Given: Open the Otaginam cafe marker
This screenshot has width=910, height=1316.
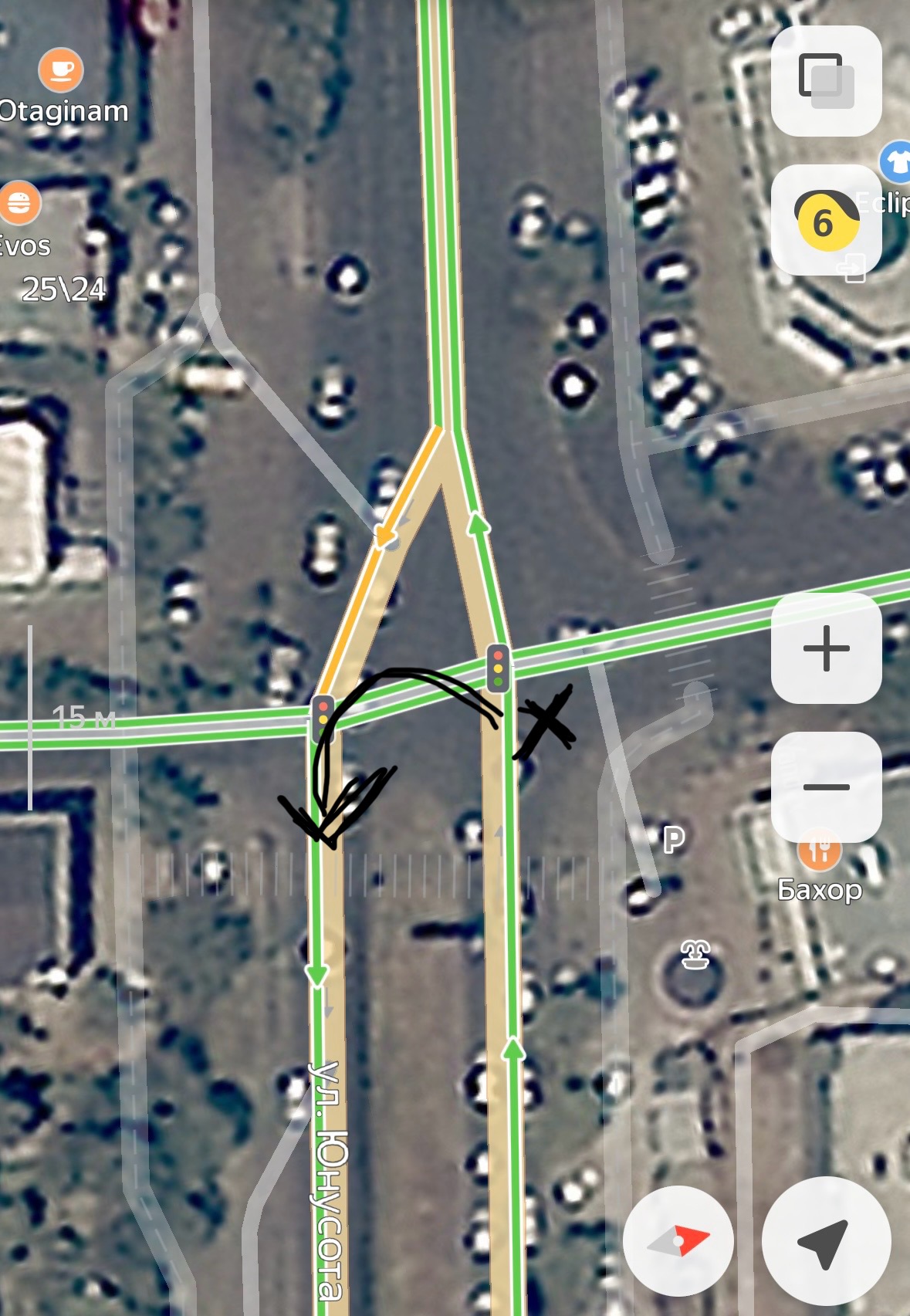Looking at the screenshot, I should [61, 70].
